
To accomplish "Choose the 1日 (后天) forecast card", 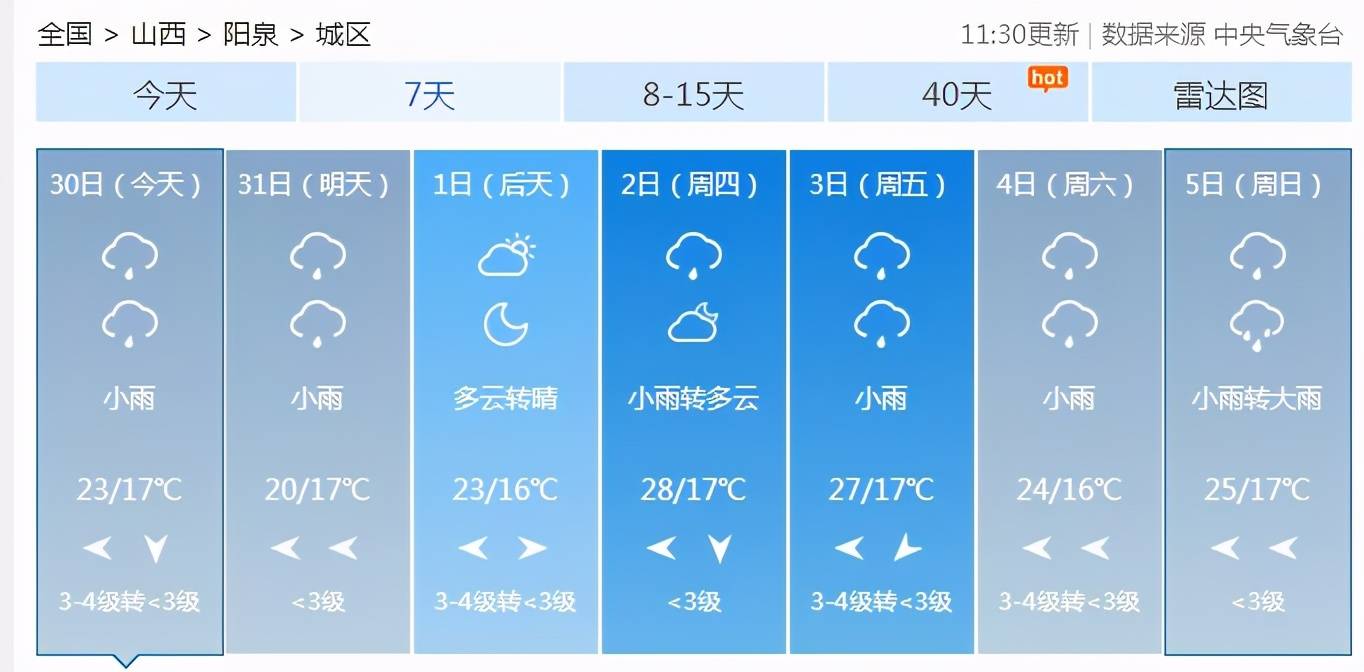I will 505,400.
